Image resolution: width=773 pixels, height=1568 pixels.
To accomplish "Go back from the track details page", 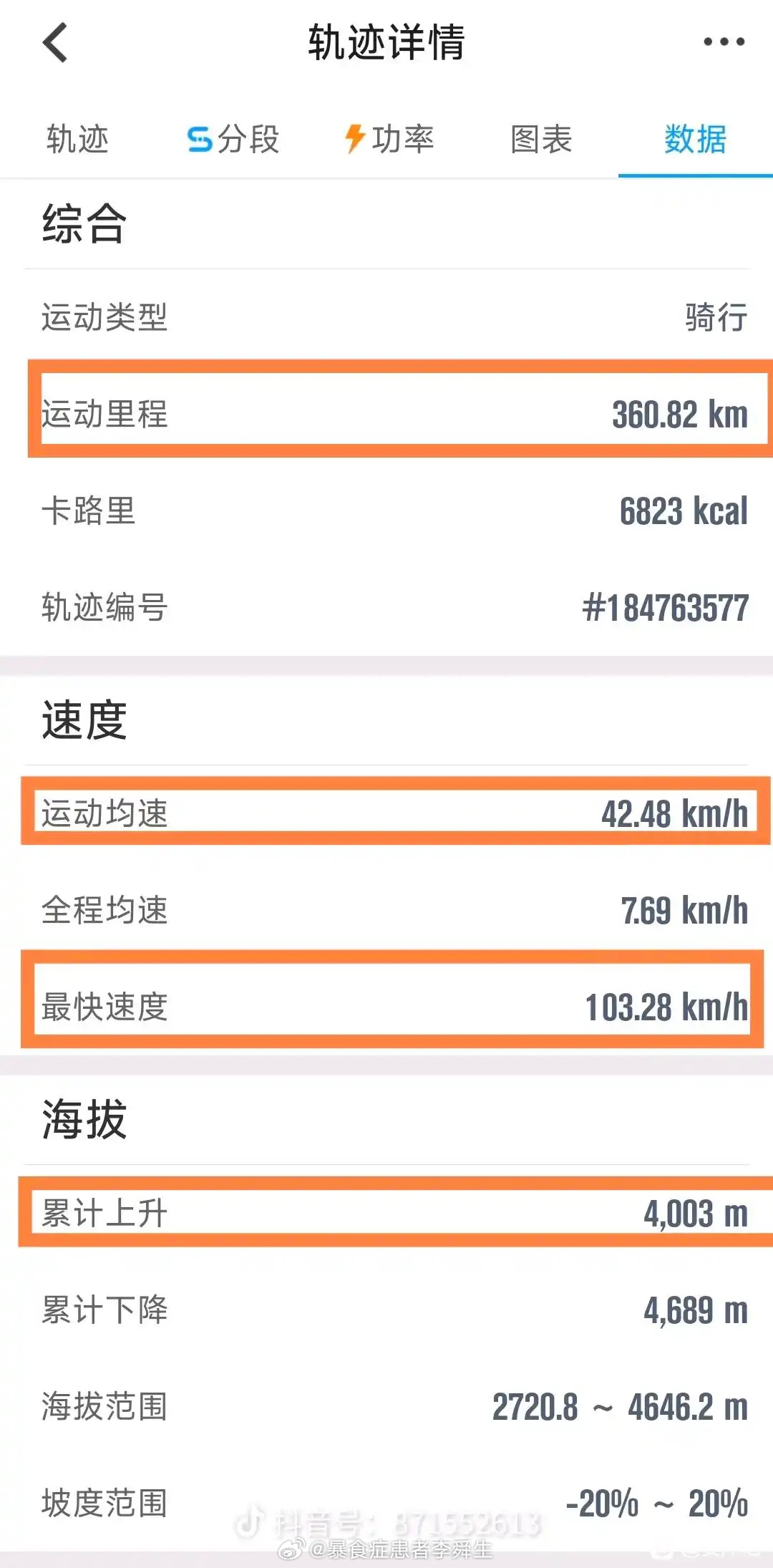I will pyautogui.click(x=55, y=43).
